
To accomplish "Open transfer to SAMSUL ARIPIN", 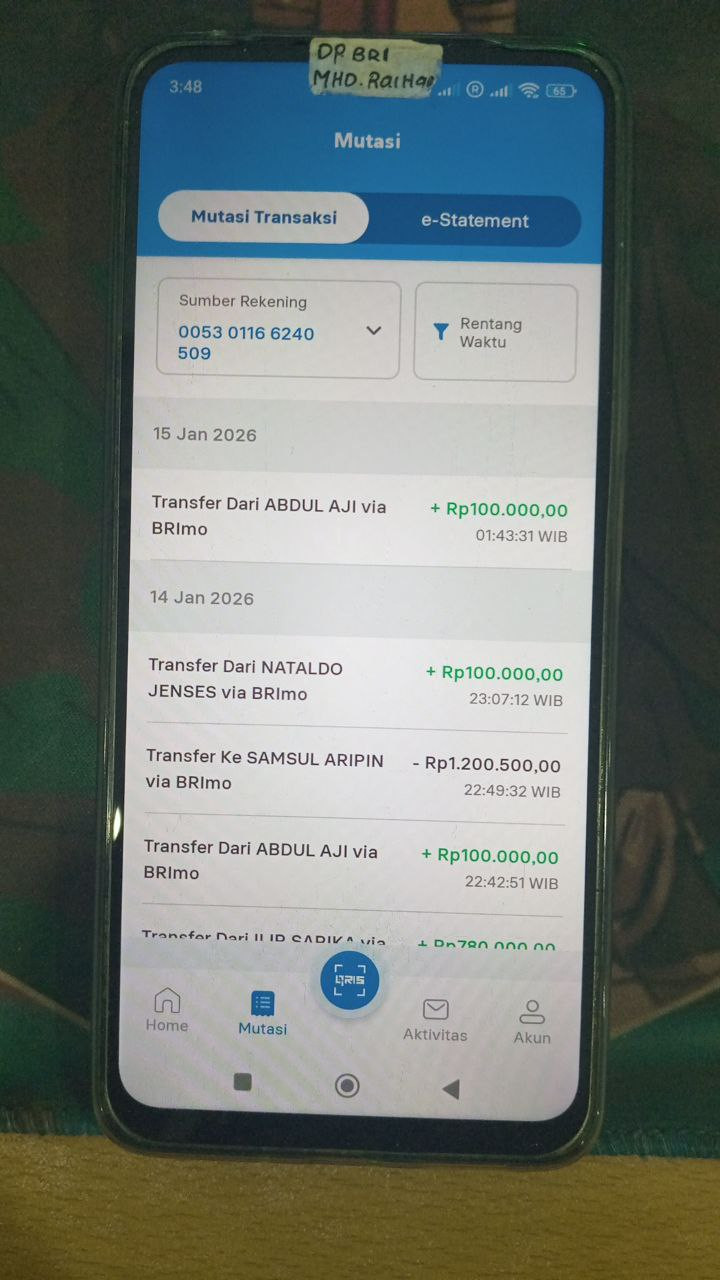I will click(x=351, y=773).
